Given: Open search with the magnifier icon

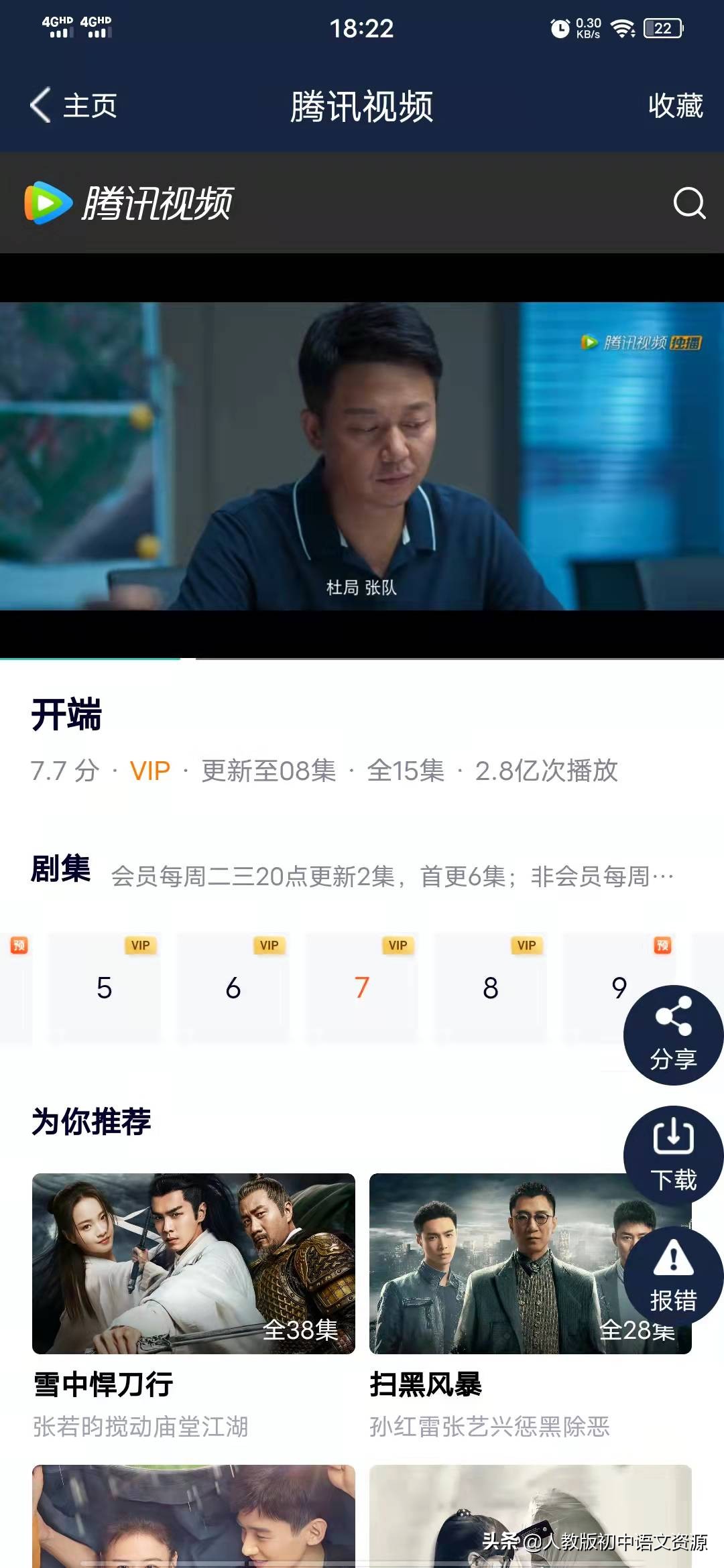Looking at the screenshot, I should [x=689, y=204].
